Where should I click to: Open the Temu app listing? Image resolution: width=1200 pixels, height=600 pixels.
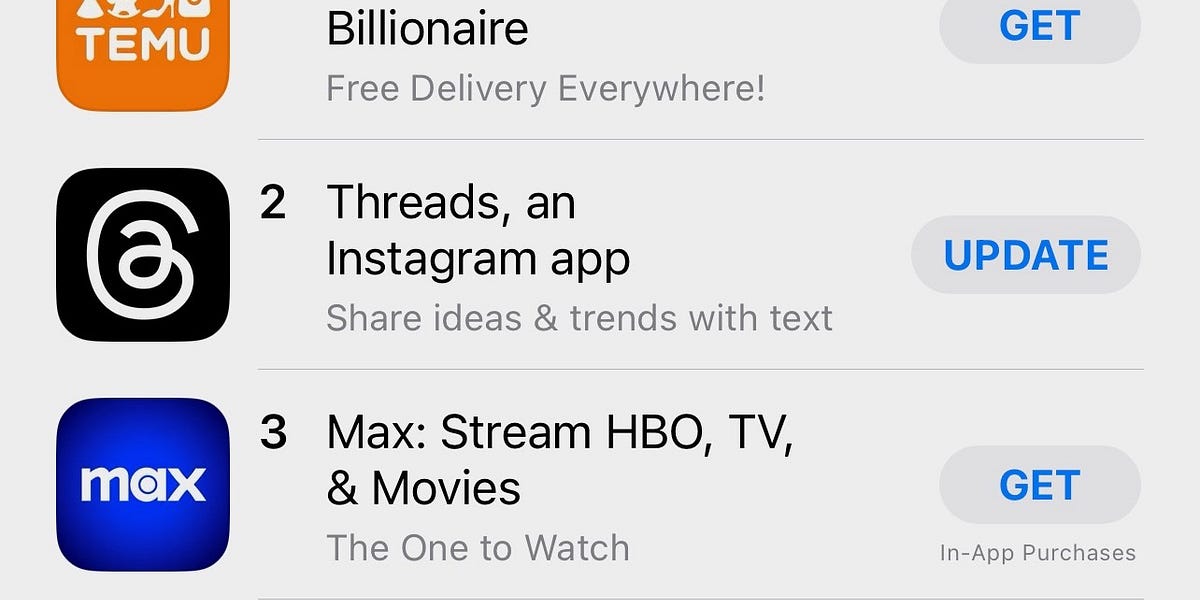pyautogui.click(x=427, y=30)
